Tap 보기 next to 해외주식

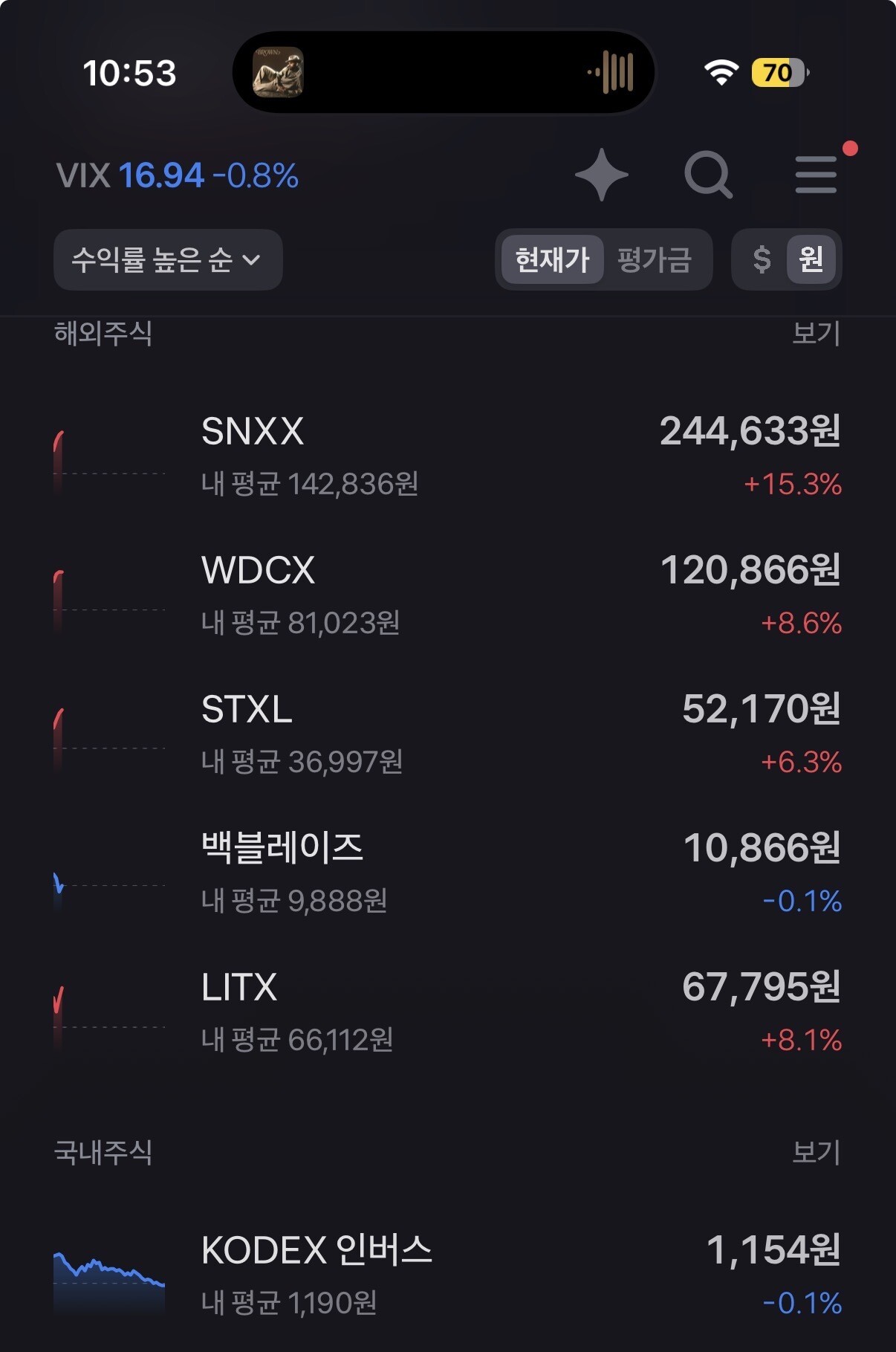click(x=816, y=333)
